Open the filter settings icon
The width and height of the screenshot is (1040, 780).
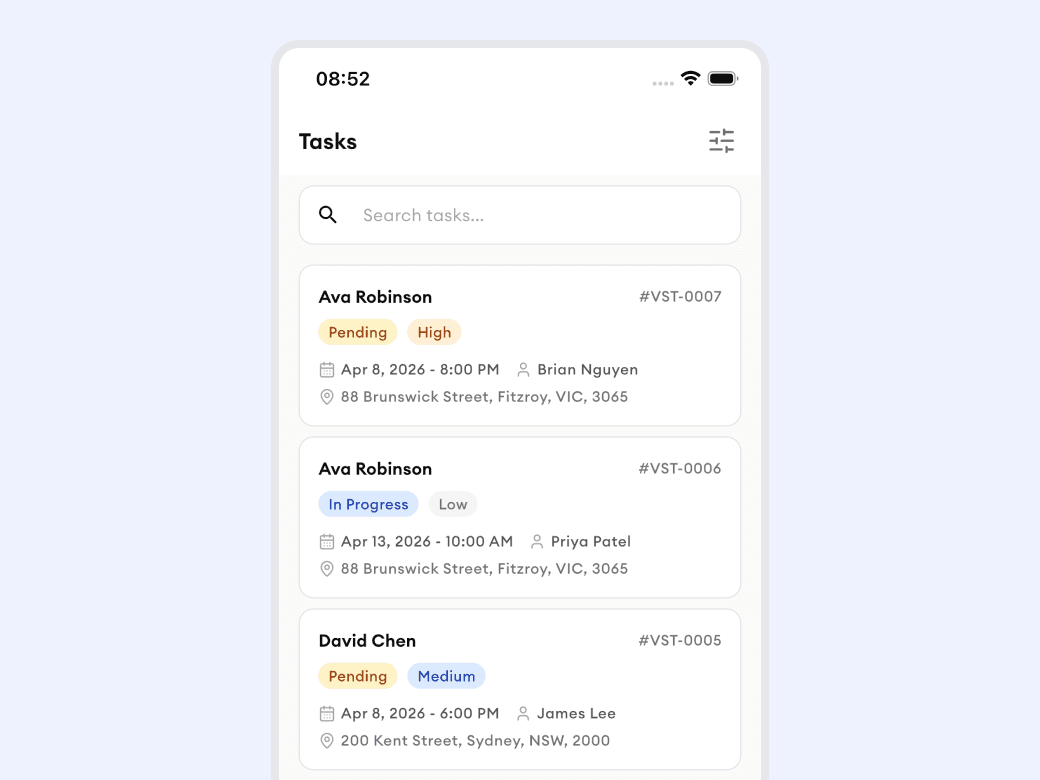point(721,141)
